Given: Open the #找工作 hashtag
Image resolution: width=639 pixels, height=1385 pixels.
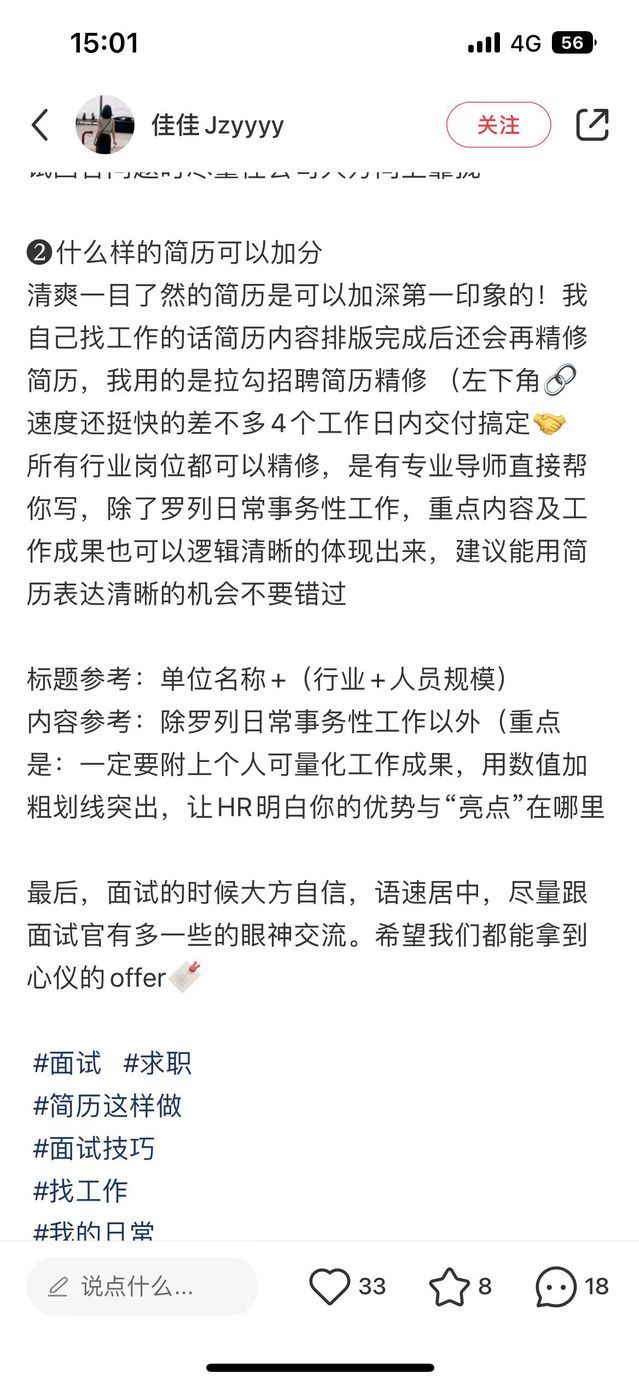Looking at the screenshot, I should point(80,1191).
